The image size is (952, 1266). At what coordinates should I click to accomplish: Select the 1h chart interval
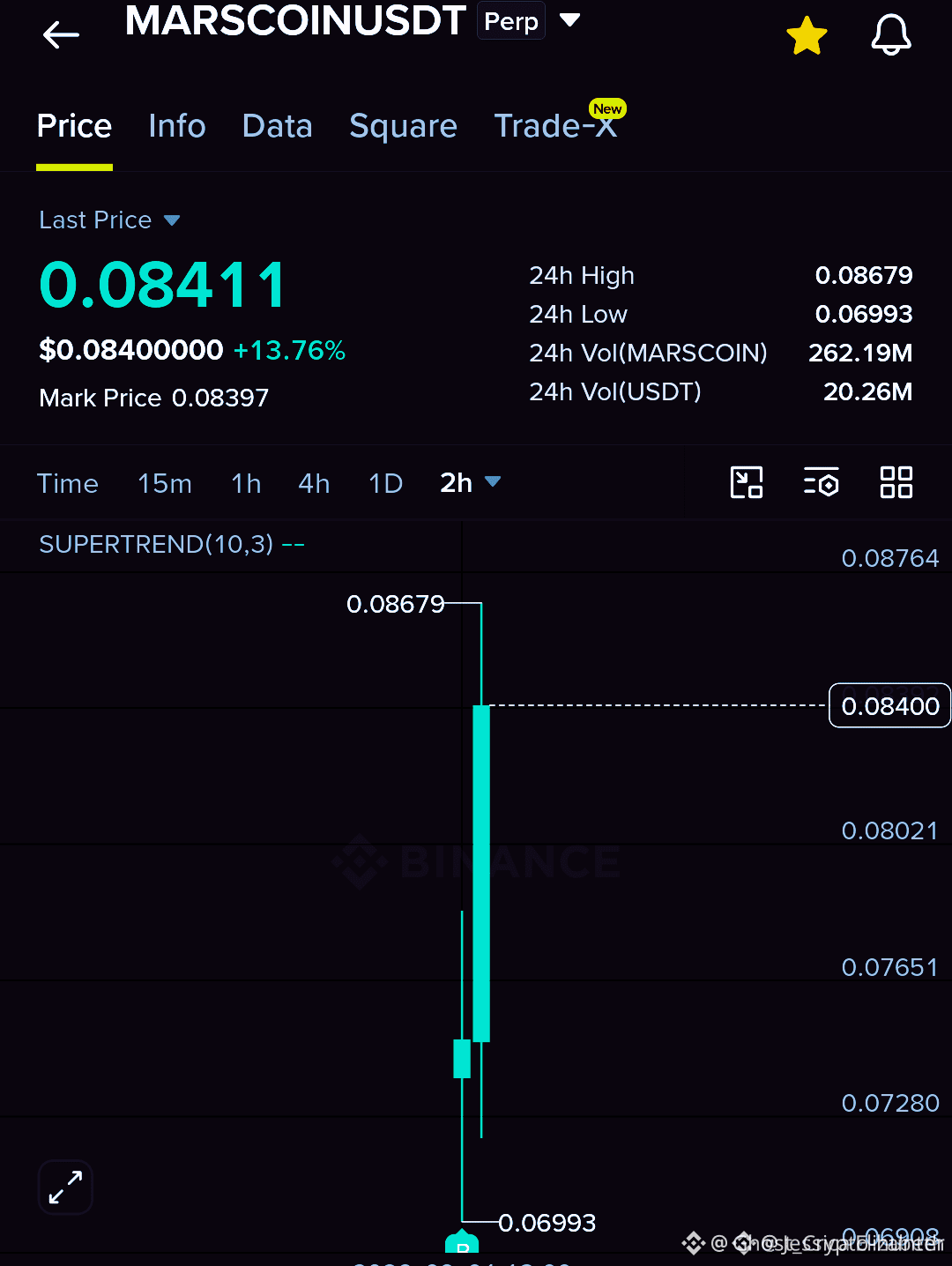tap(247, 483)
